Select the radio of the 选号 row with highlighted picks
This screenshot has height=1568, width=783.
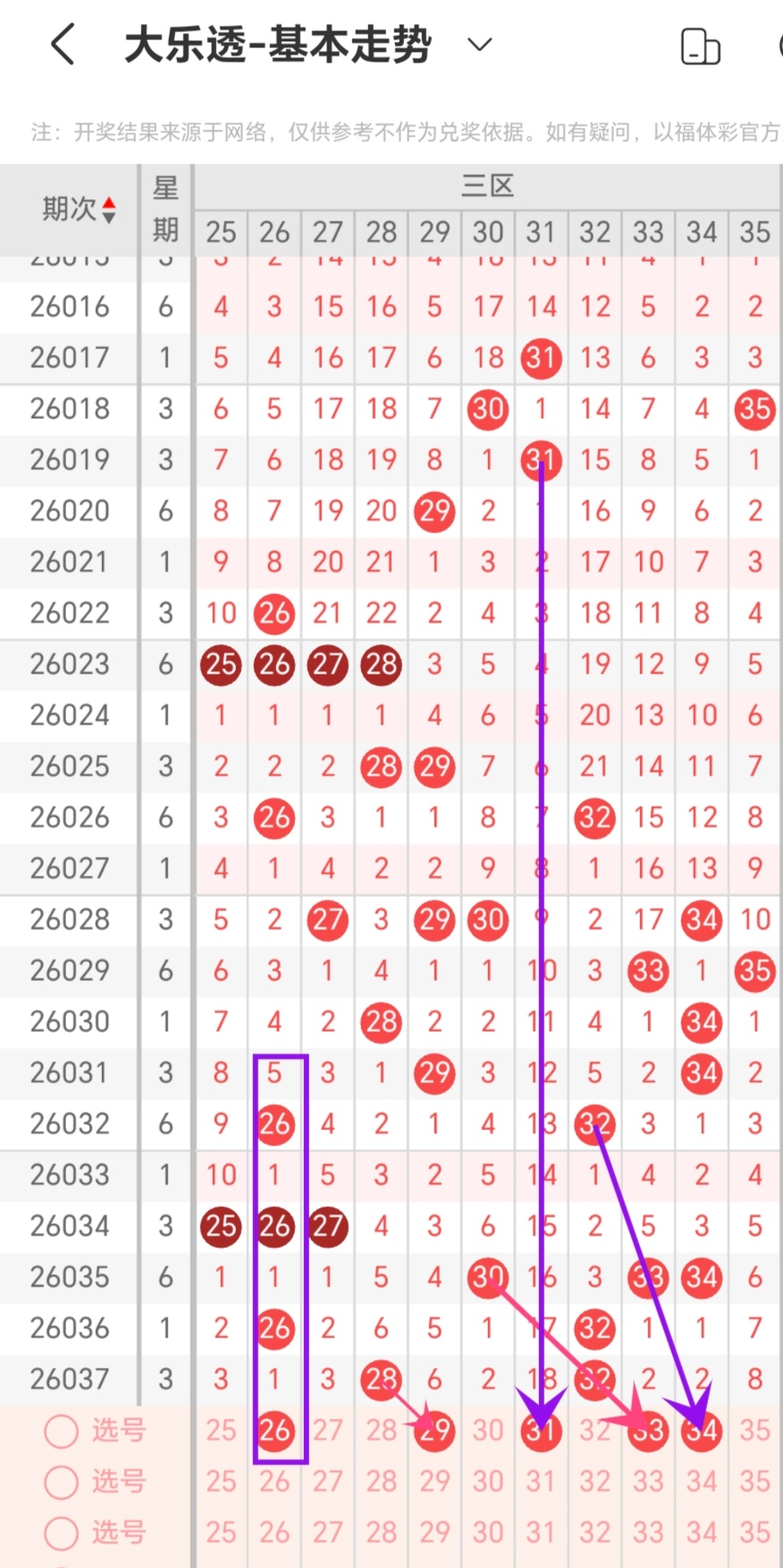(62, 1430)
